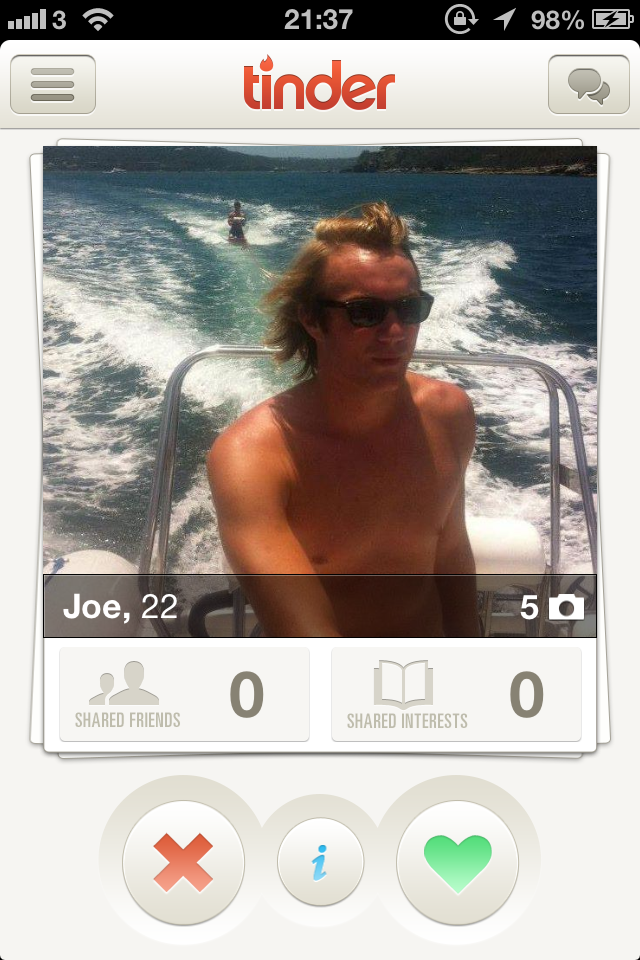Viewport: 640px width, 960px height.
Task: Dislike Joe with the red X
Action: click(x=183, y=861)
